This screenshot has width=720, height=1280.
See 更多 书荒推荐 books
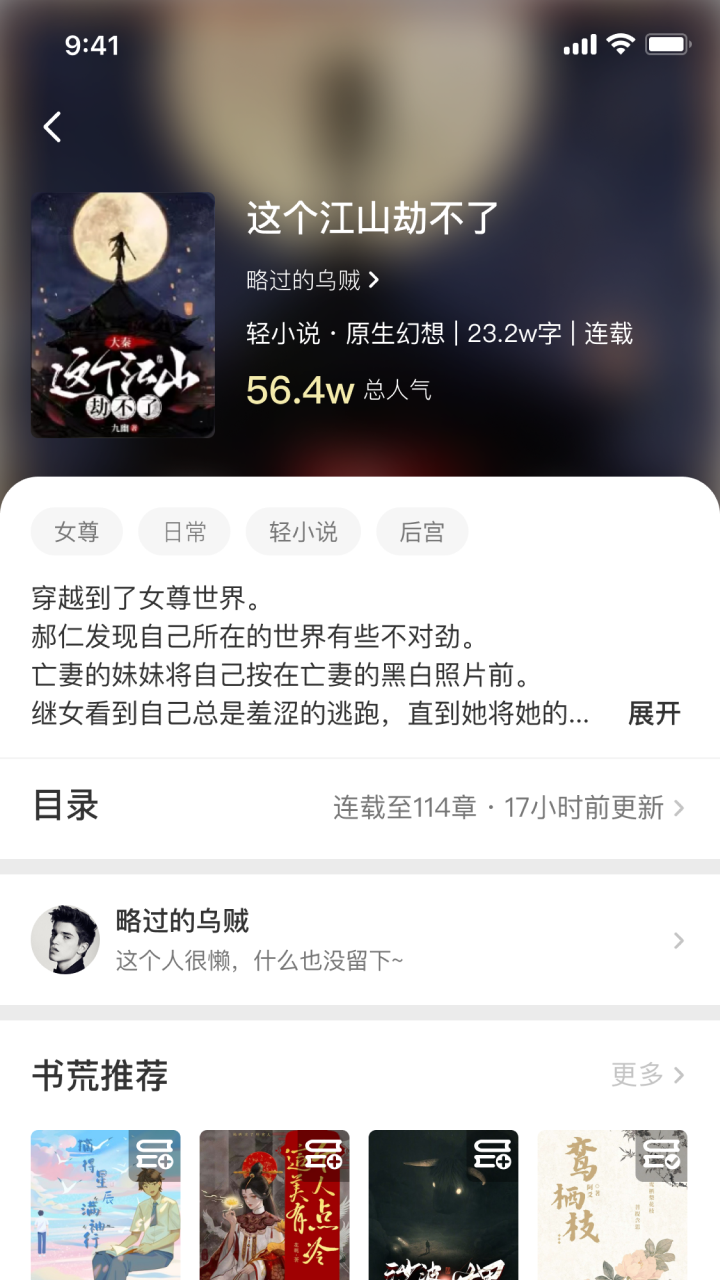click(648, 1075)
